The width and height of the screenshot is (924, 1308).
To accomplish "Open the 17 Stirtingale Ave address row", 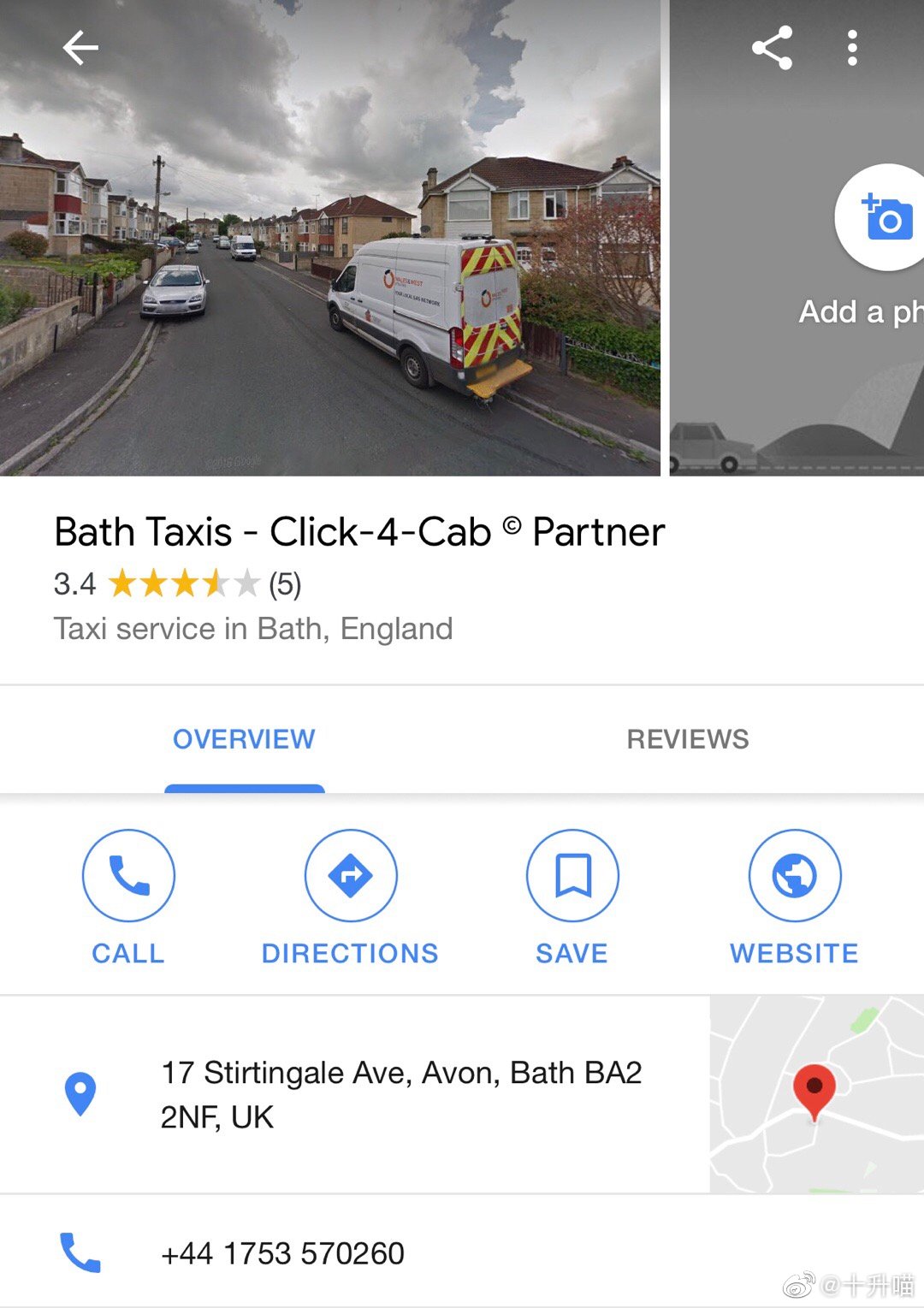I will tap(400, 1094).
